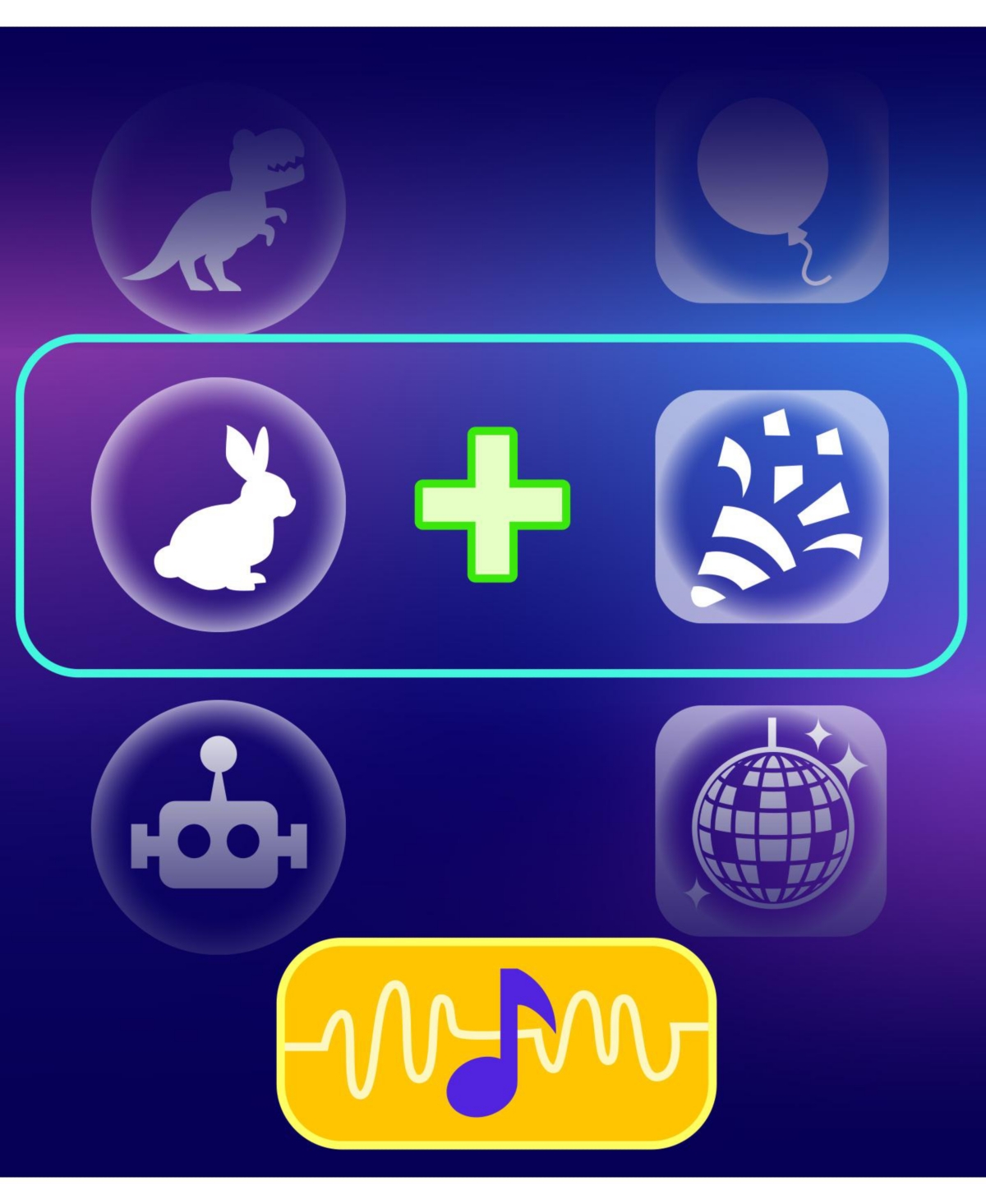Image resolution: width=986 pixels, height=1204 pixels.
Task: Tap the yellow music note generate button
Action: click(496, 1042)
